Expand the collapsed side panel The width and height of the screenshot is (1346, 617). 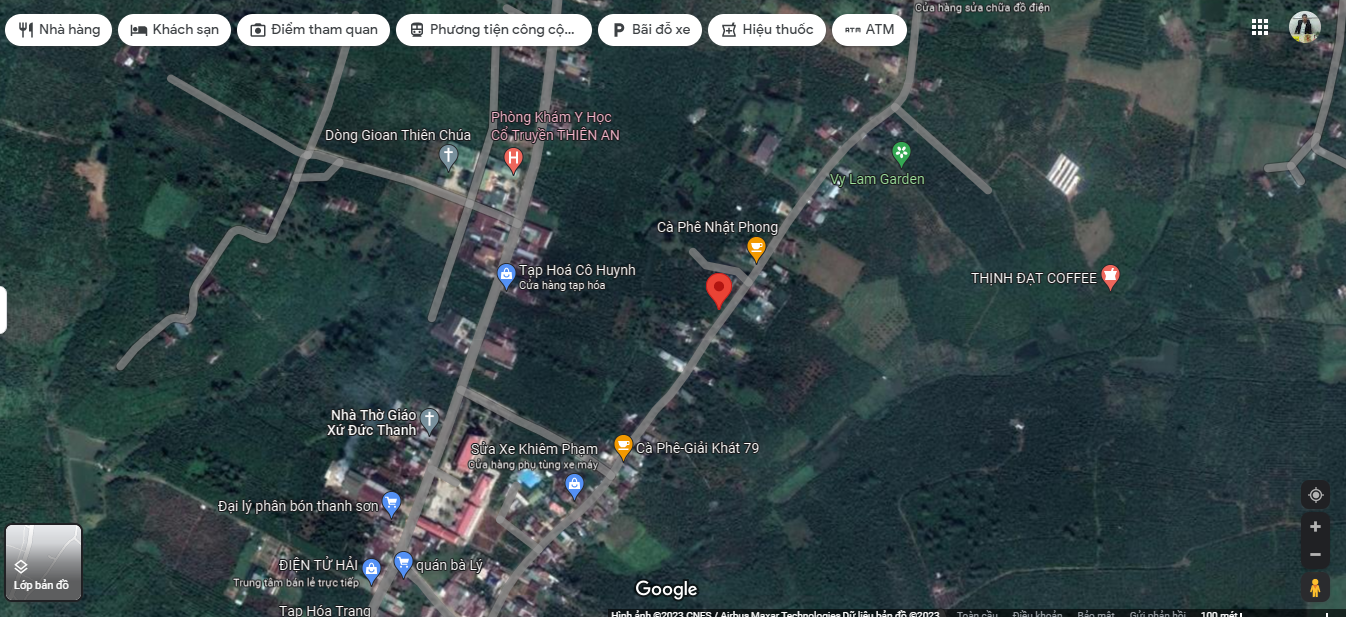click(3, 310)
